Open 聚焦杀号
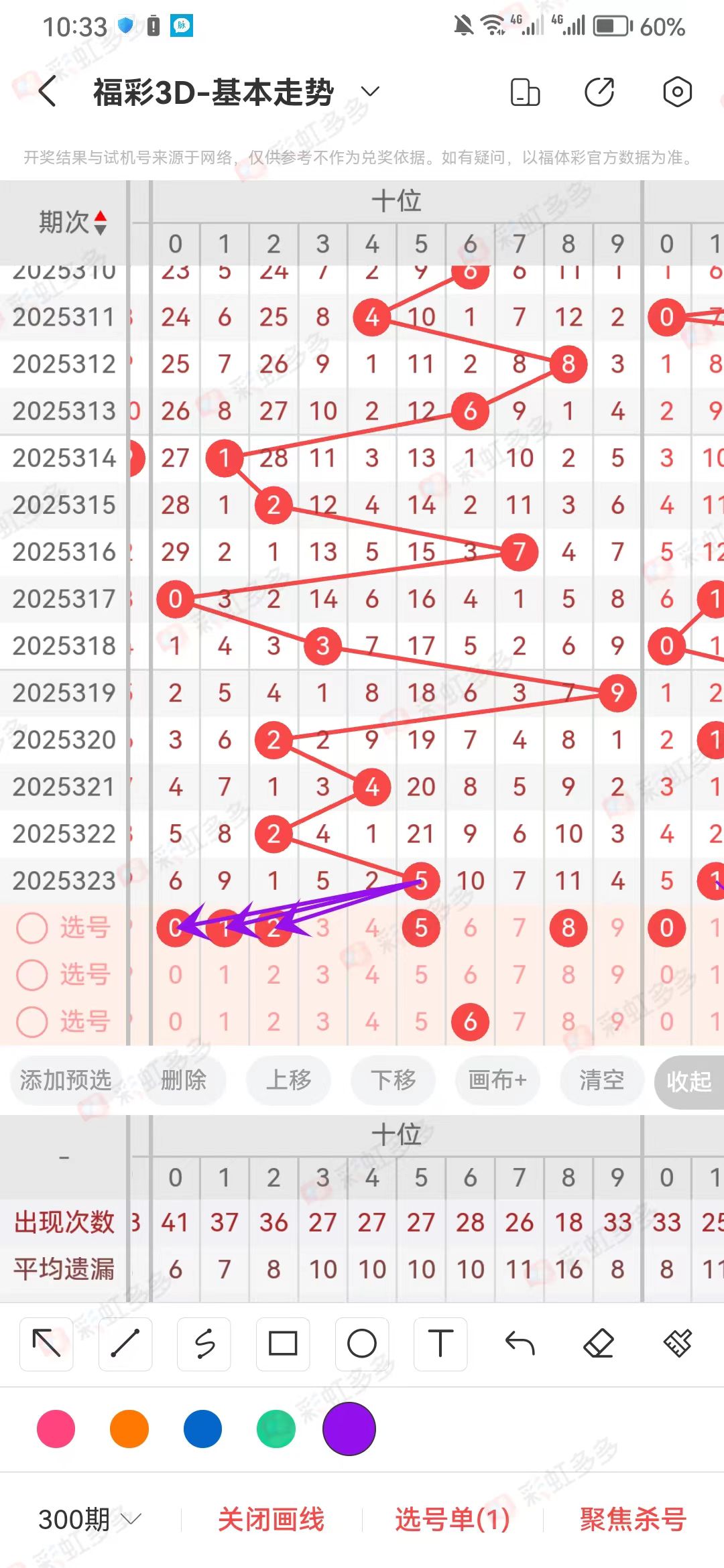This screenshot has height=1568, width=724. tap(633, 1519)
